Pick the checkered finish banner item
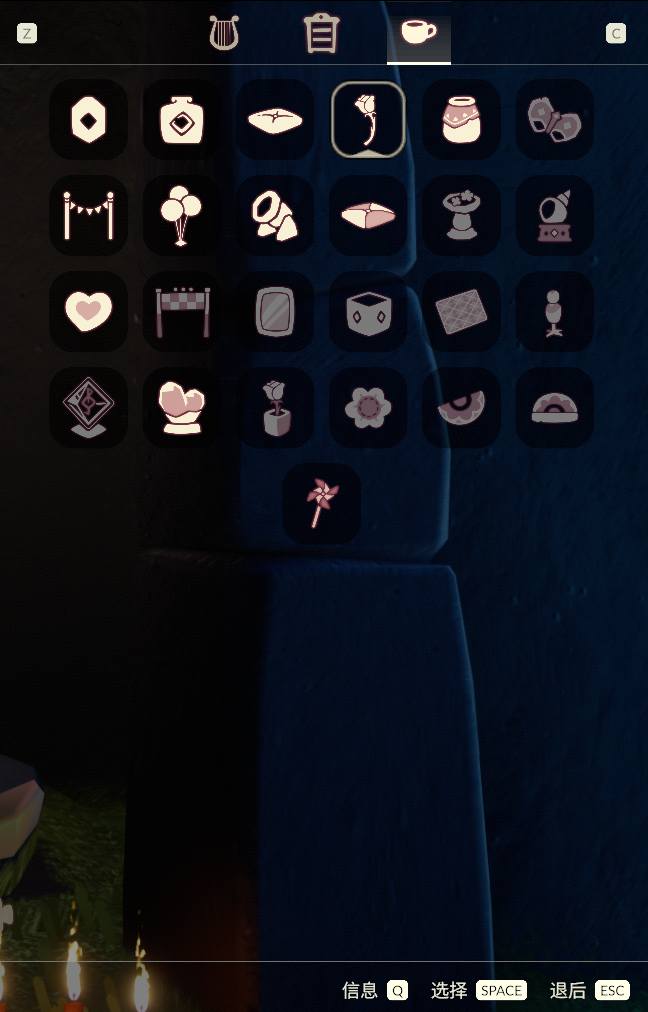648x1012 pixels. [181, 311]
